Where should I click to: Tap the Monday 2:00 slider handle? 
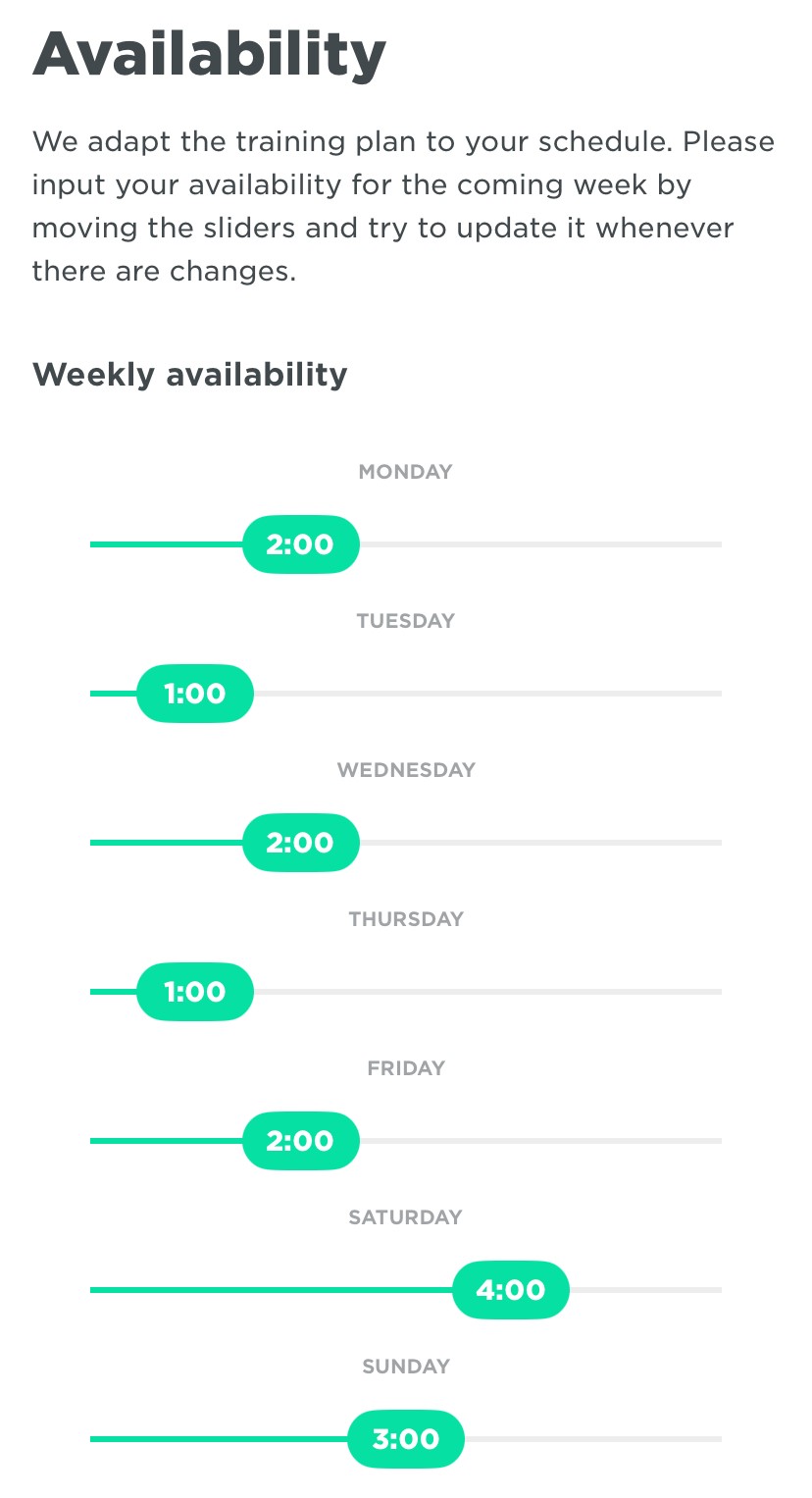tap(301, 543)
